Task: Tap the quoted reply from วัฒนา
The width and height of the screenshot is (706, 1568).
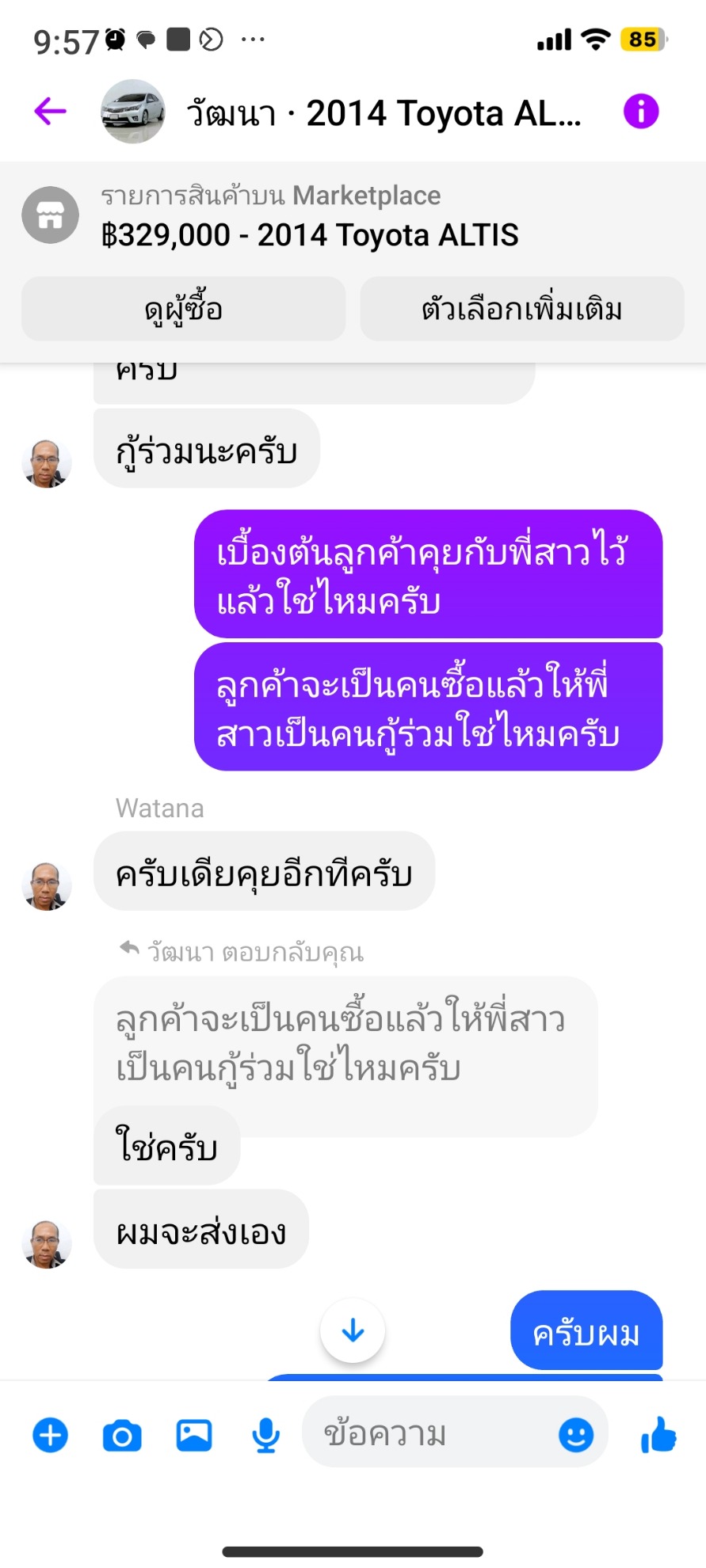Action: (x=345, y=1045)
